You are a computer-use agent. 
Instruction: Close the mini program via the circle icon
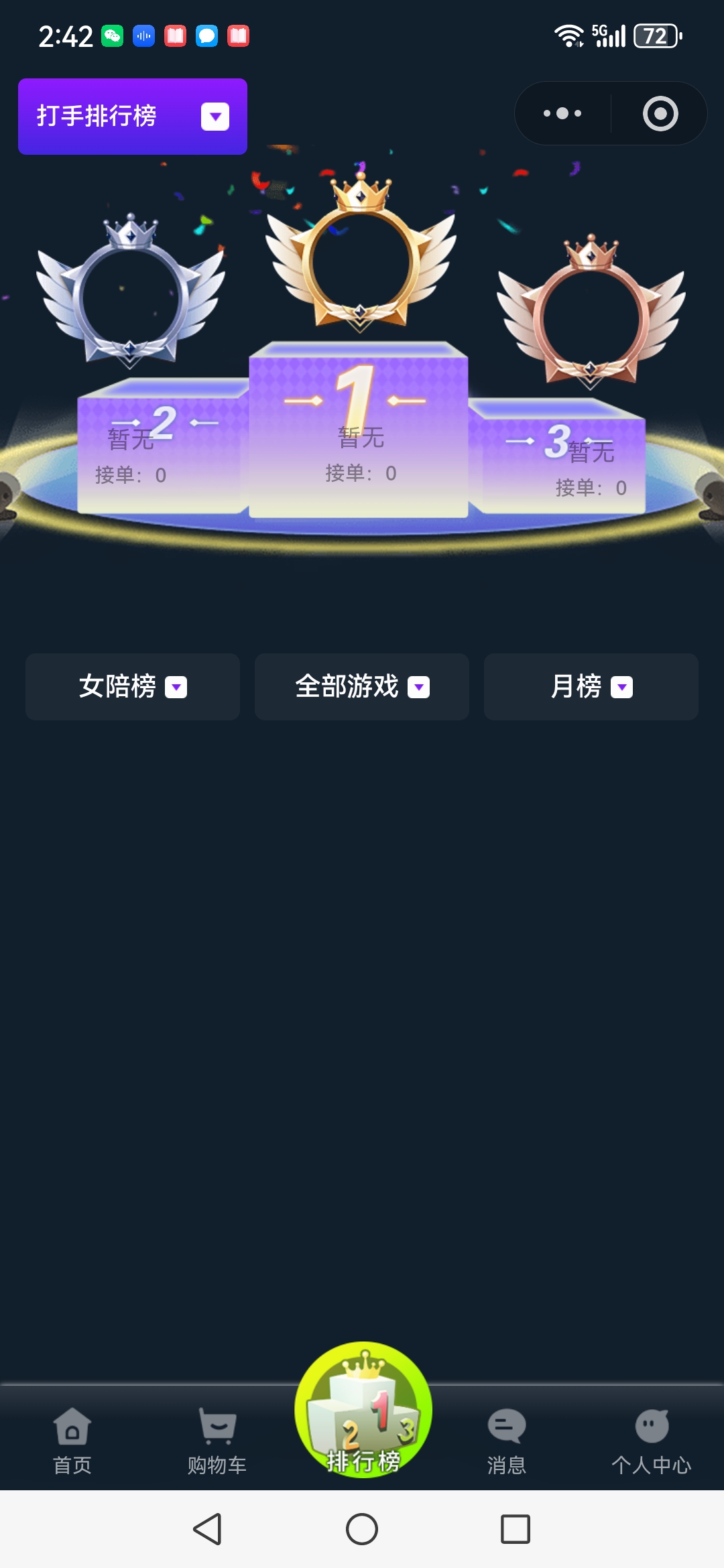pos(660,113)
